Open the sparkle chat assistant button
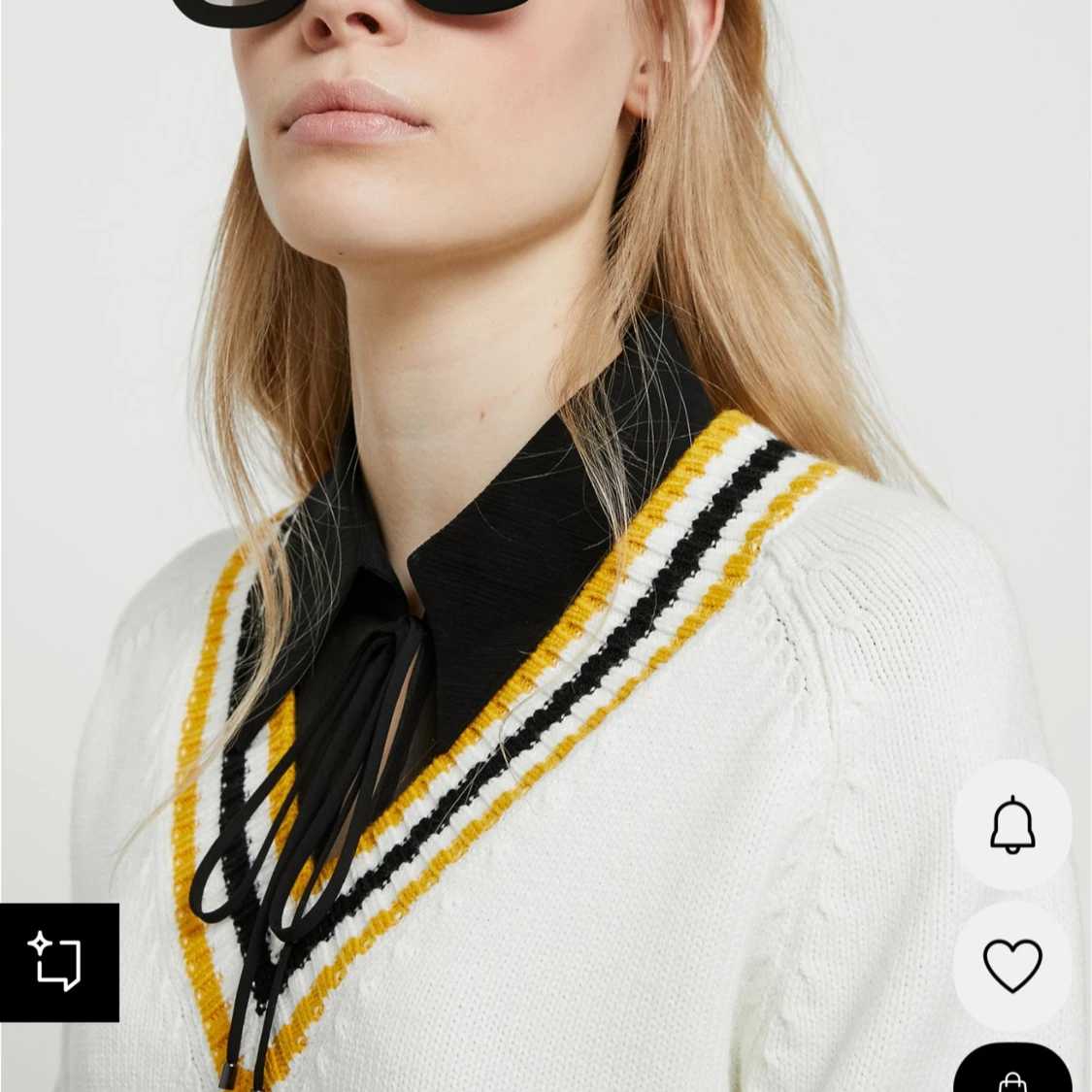1092x1092 pixels. (58, 962)
